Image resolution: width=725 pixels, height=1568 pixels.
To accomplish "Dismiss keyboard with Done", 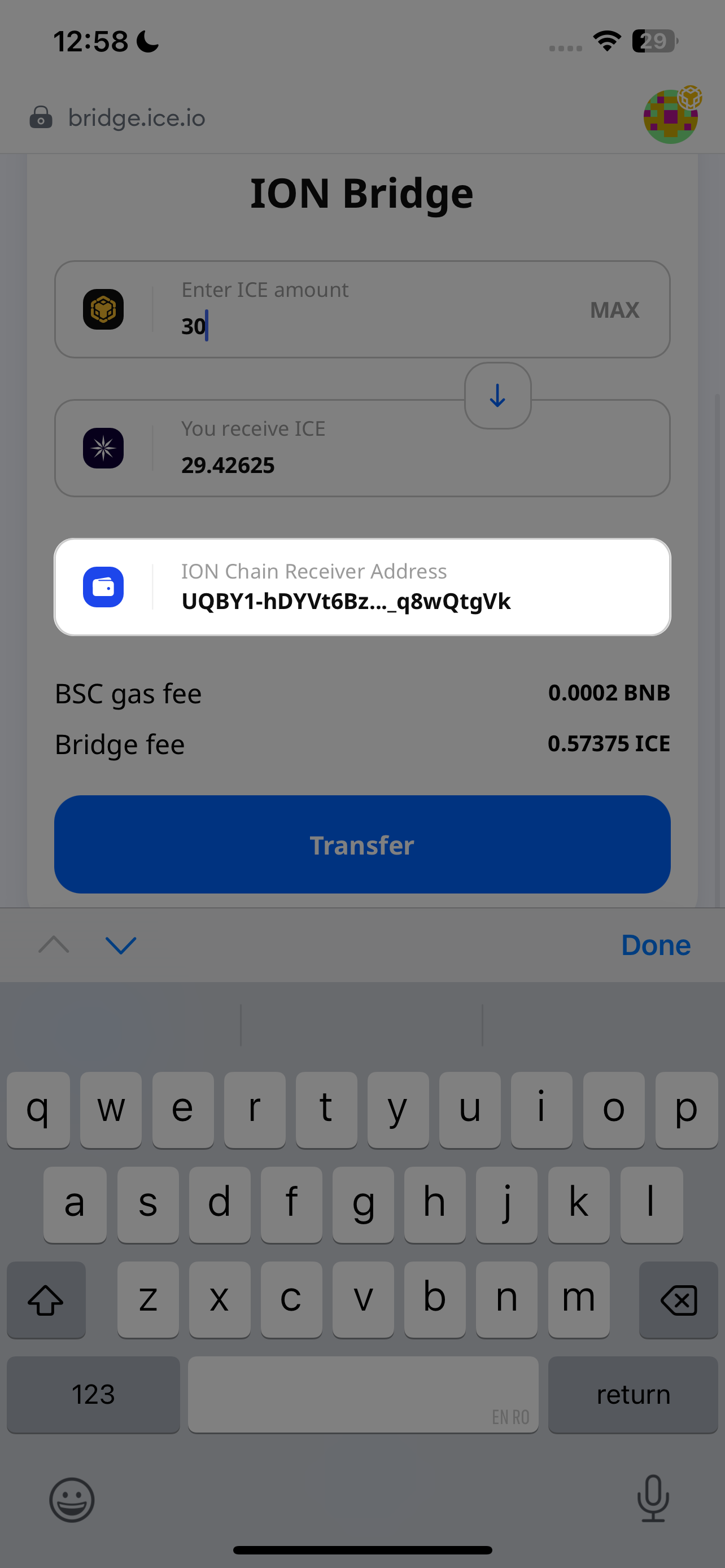I will pos(656,944).
